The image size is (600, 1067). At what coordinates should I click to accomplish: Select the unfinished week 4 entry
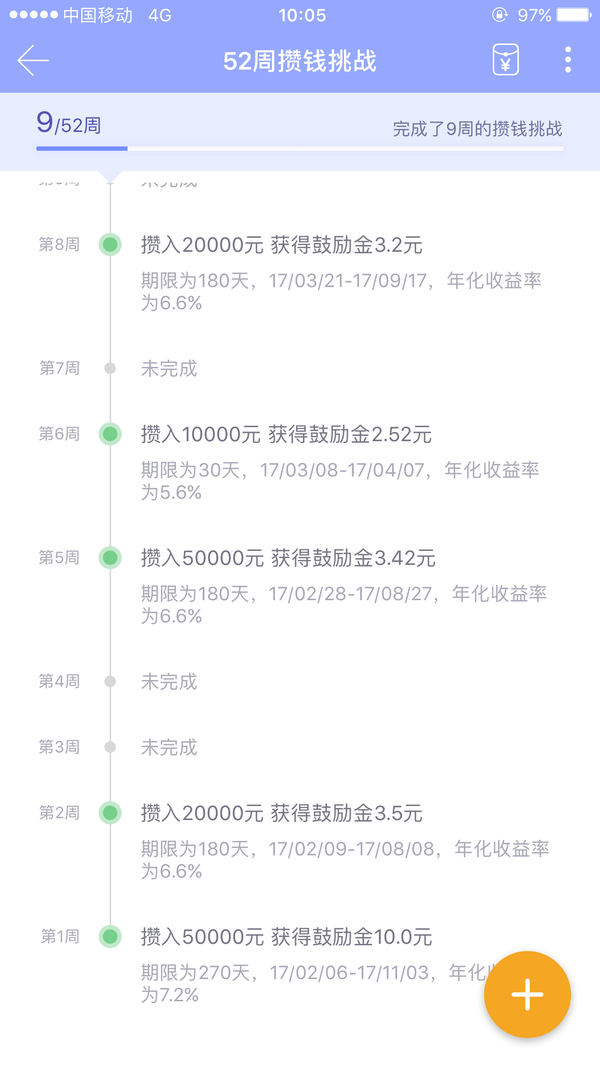click(300, 681)
